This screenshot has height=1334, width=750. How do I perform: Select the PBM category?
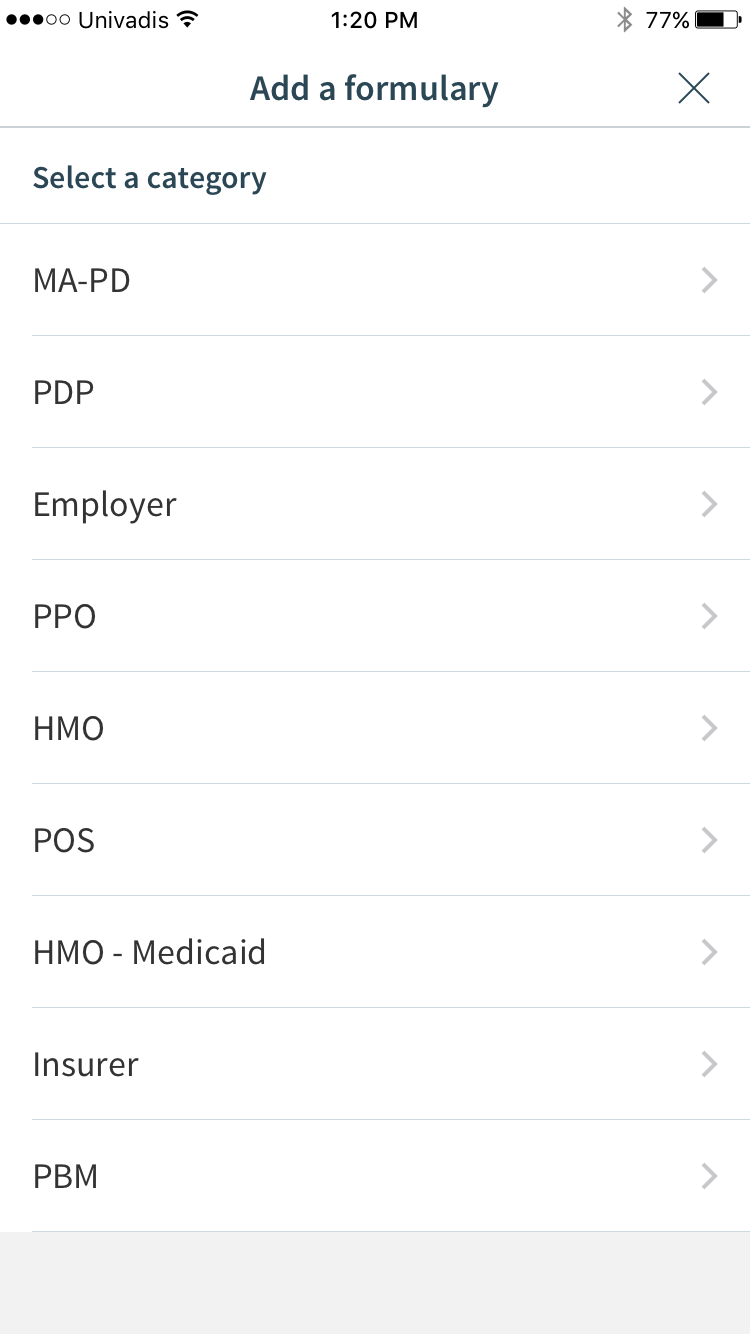click(x=375, y=1176)
